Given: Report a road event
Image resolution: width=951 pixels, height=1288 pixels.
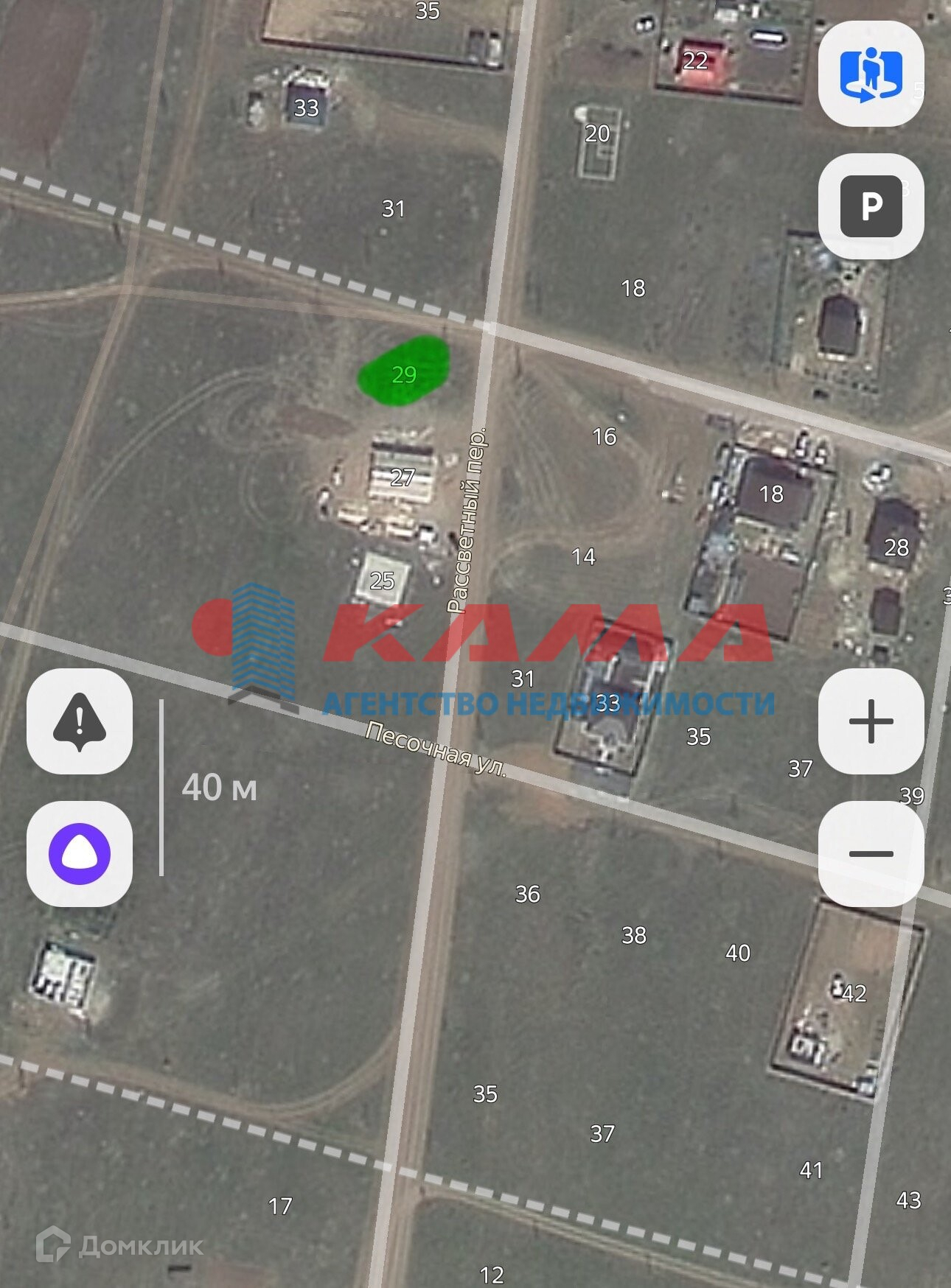Looking at the screenshot, I should (80, 721).
